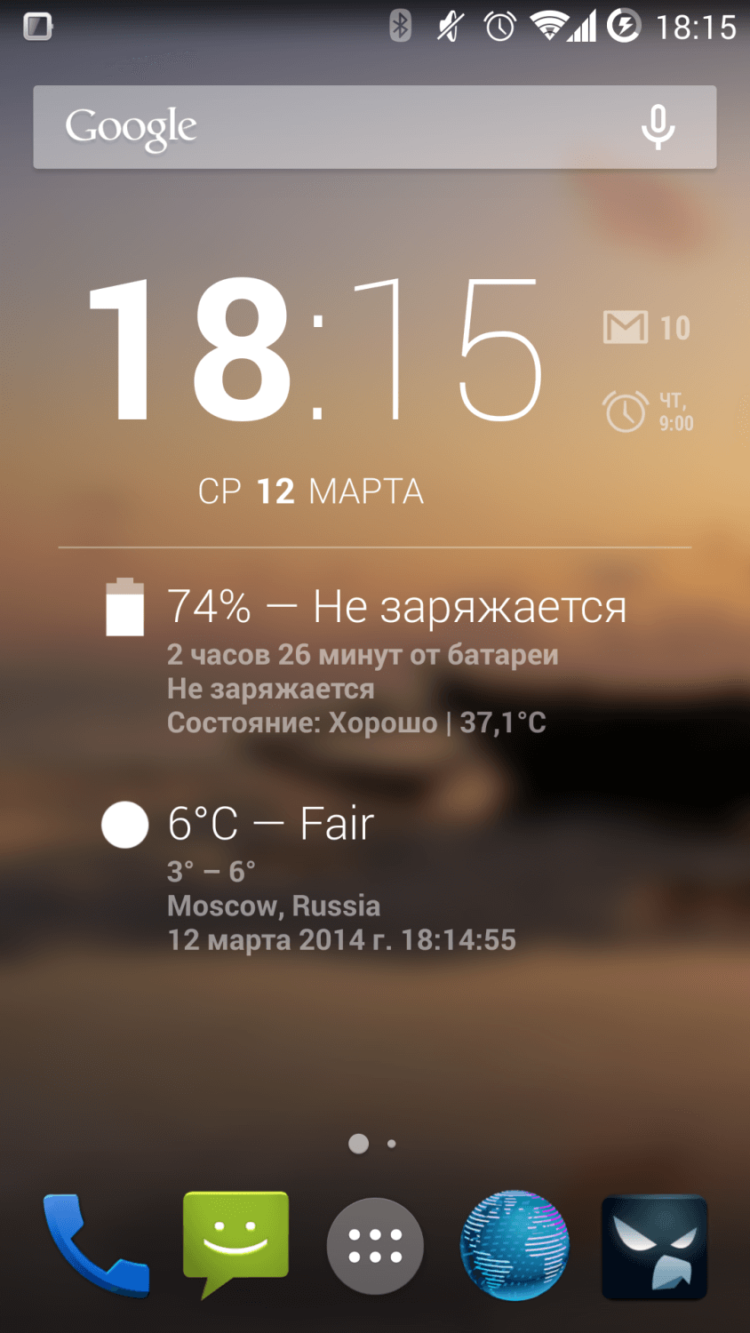Tap the alarm clock icon for 9:00 alarm
The image size is (750, 1333).
coord(627,410)
